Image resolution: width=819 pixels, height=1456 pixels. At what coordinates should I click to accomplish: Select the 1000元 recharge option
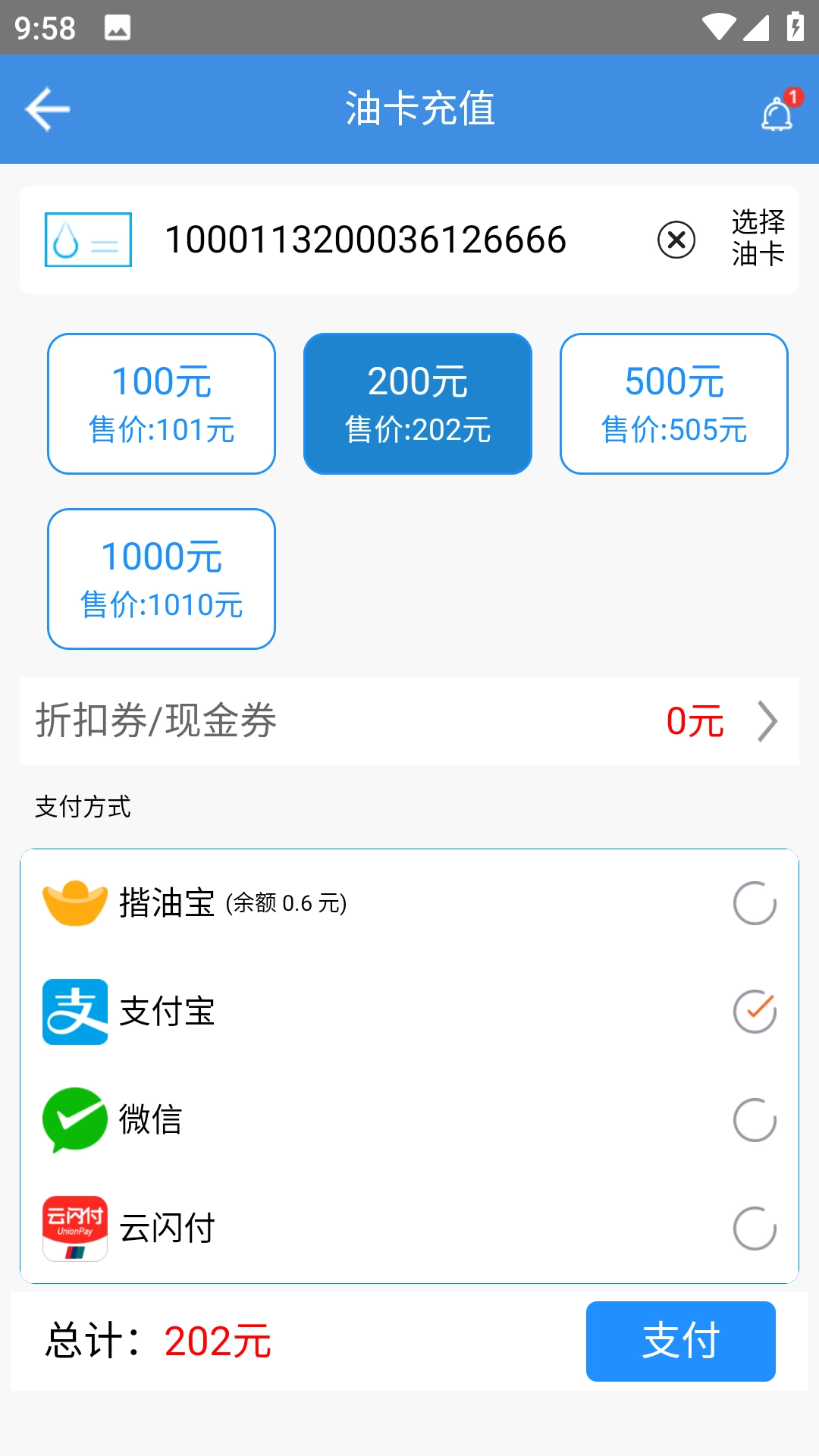pyautogui.click(x=160, y=579)
